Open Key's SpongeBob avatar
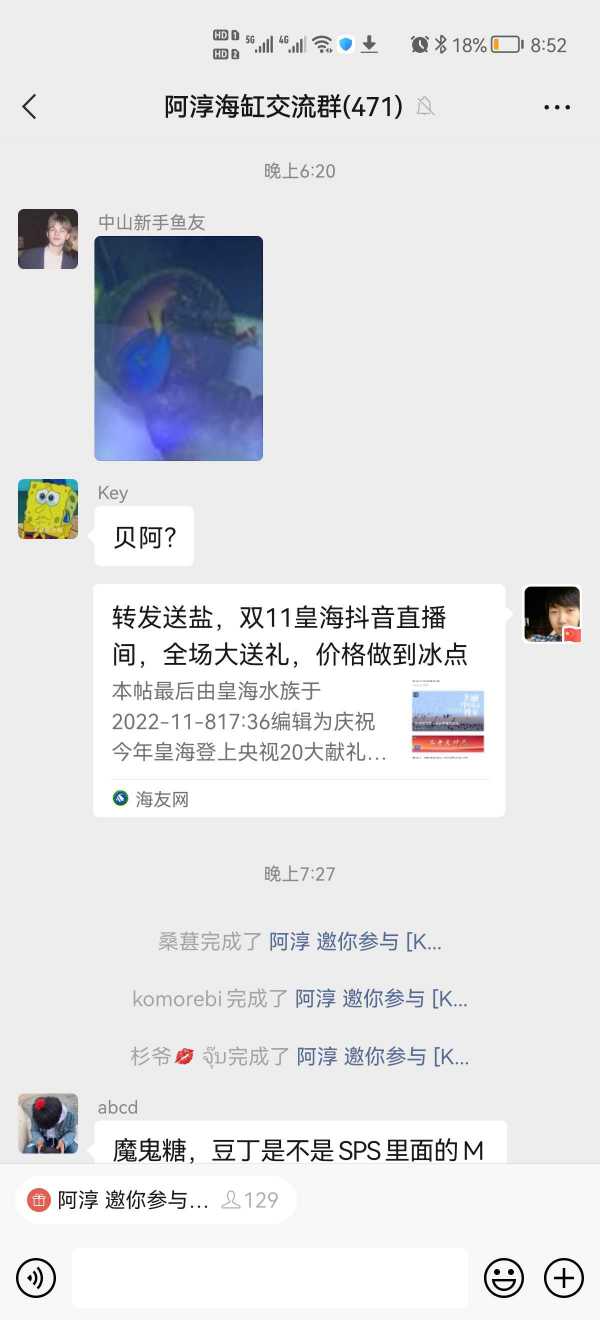 48,509
